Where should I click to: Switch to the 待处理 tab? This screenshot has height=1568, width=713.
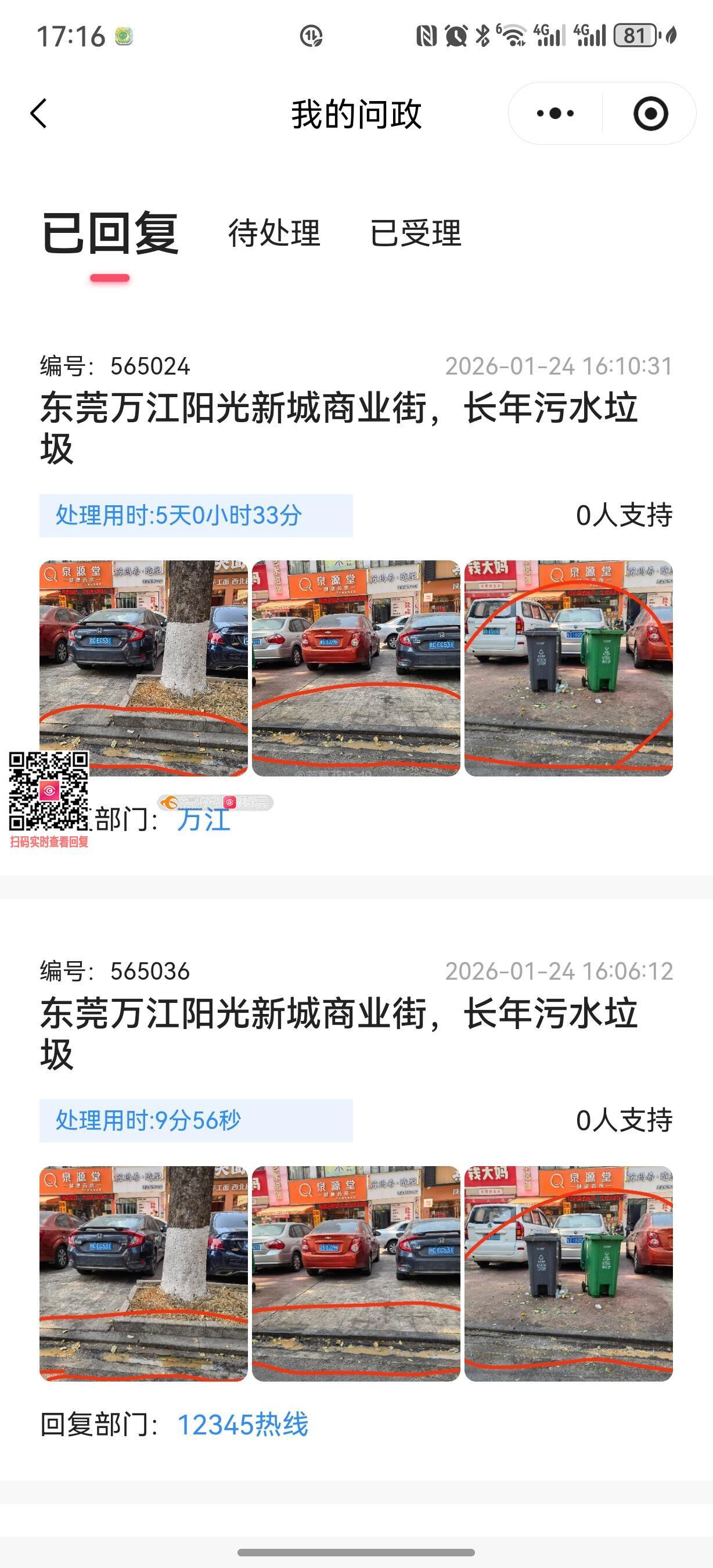[x=274, y=233]
